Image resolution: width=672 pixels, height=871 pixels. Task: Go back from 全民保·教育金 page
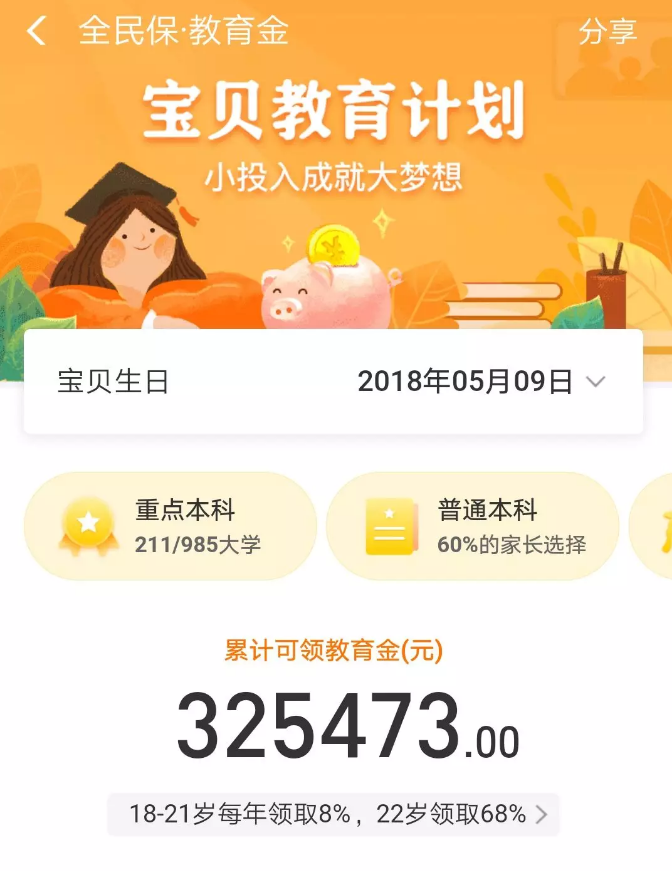pos(36,31)
